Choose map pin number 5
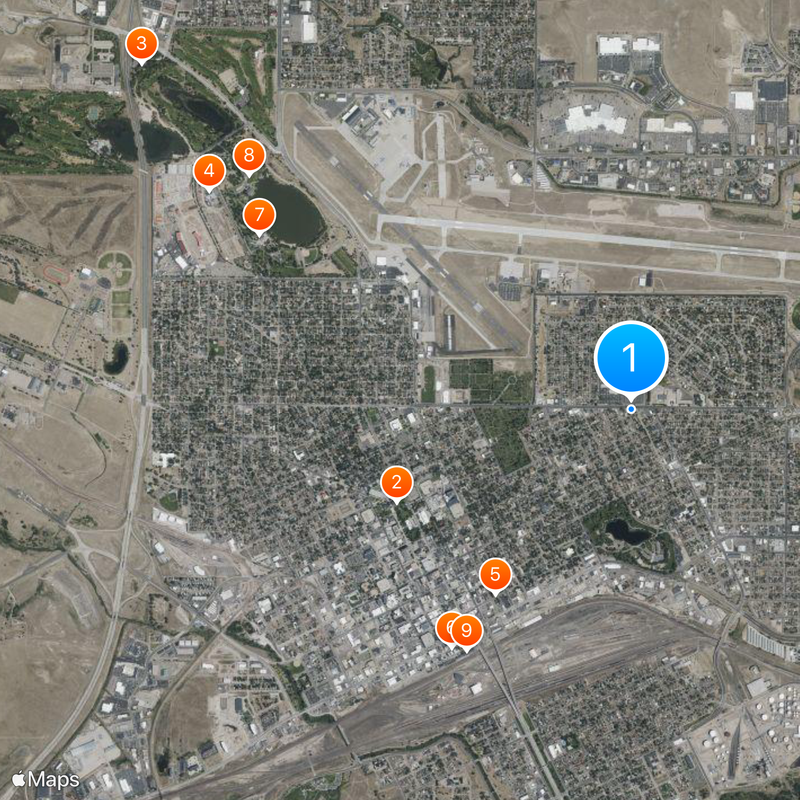800x800 pixels. pyautogui.click(x=495, y=575)
